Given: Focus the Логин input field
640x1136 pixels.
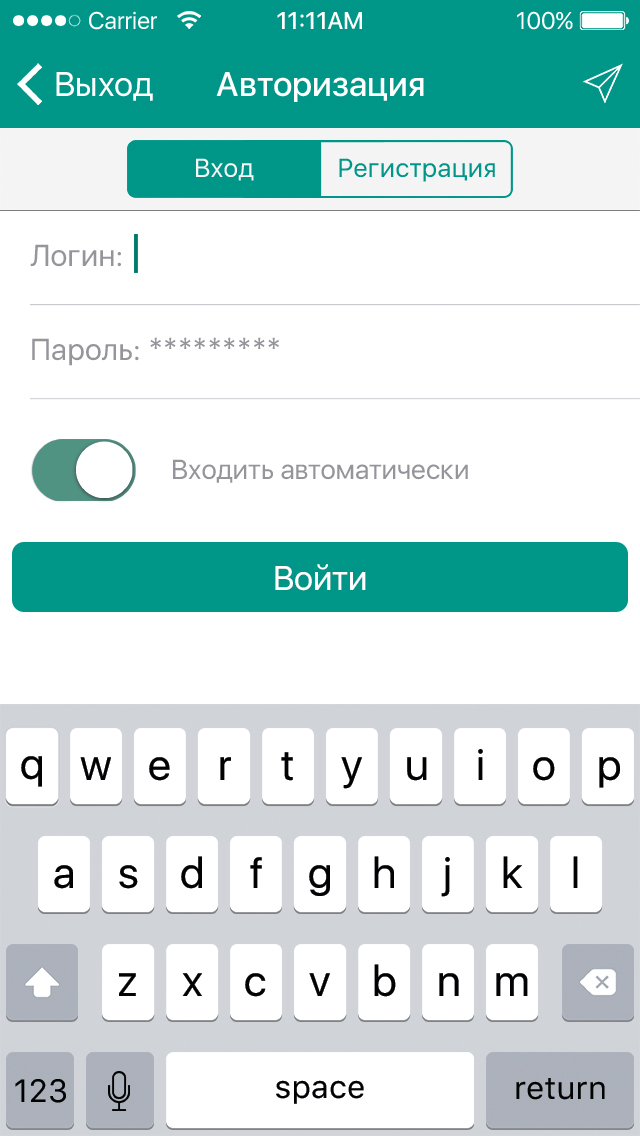Looking at the screenshot, I should coord(335,257).
